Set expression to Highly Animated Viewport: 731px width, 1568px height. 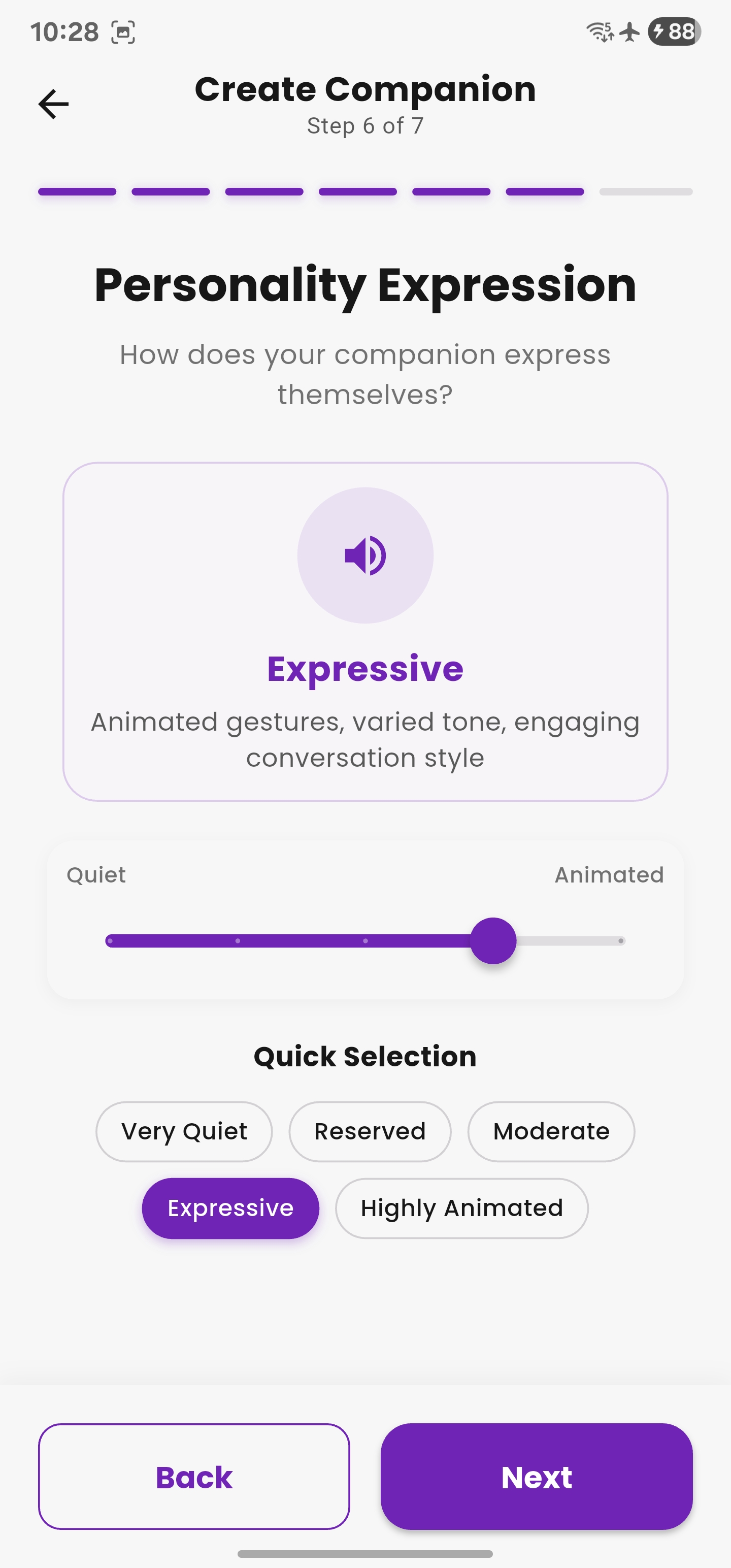(461, 1208)
